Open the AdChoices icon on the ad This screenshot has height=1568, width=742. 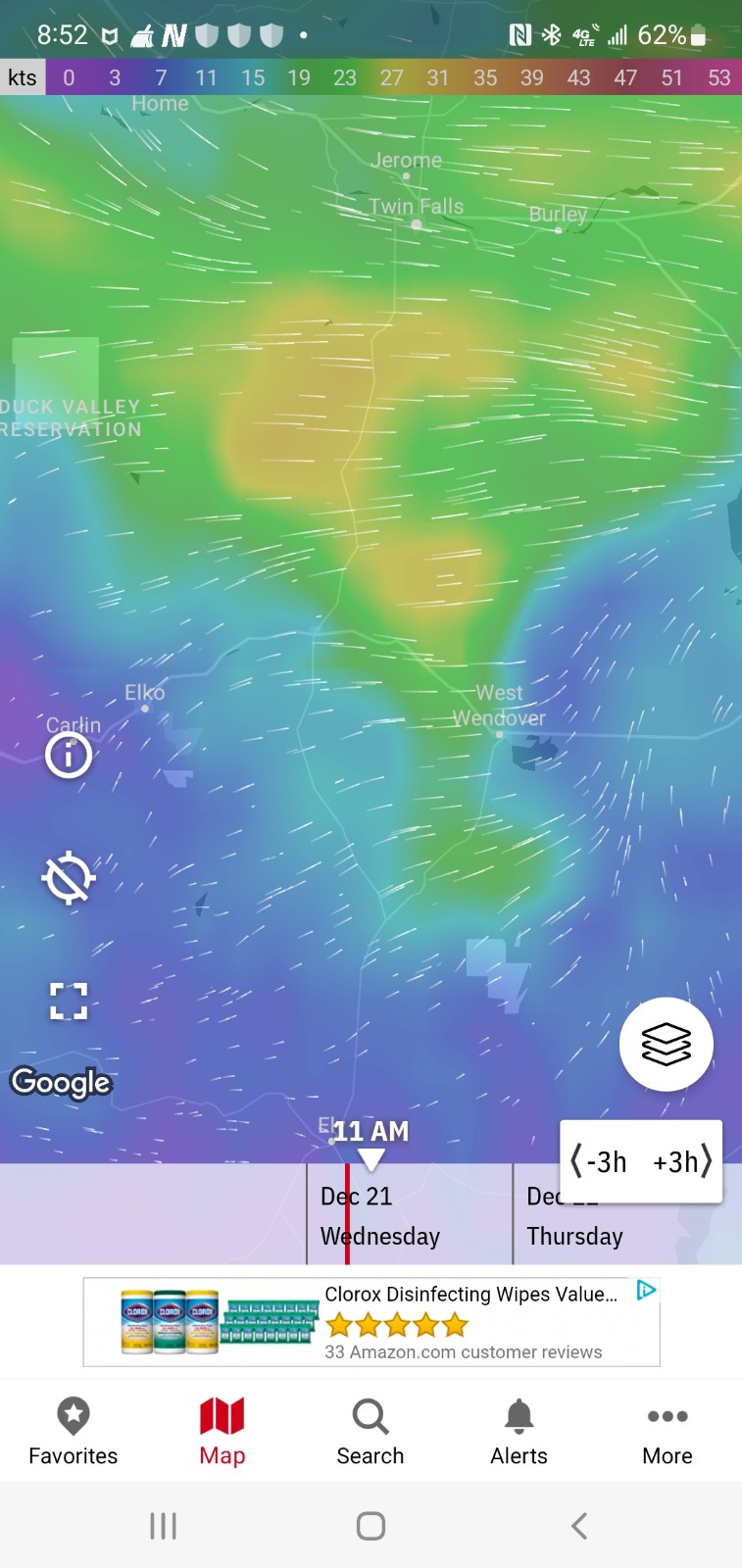point(646,1290)
